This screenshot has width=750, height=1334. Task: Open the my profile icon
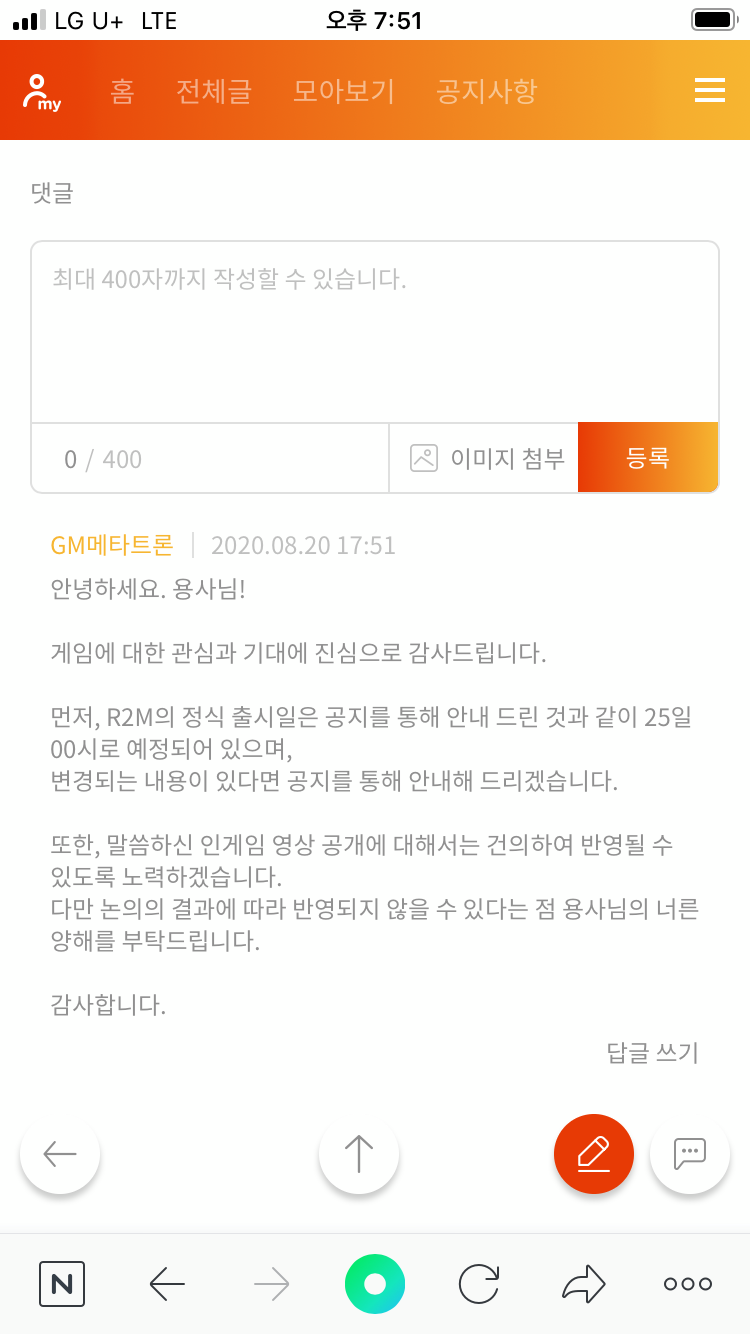pos(41,92)
